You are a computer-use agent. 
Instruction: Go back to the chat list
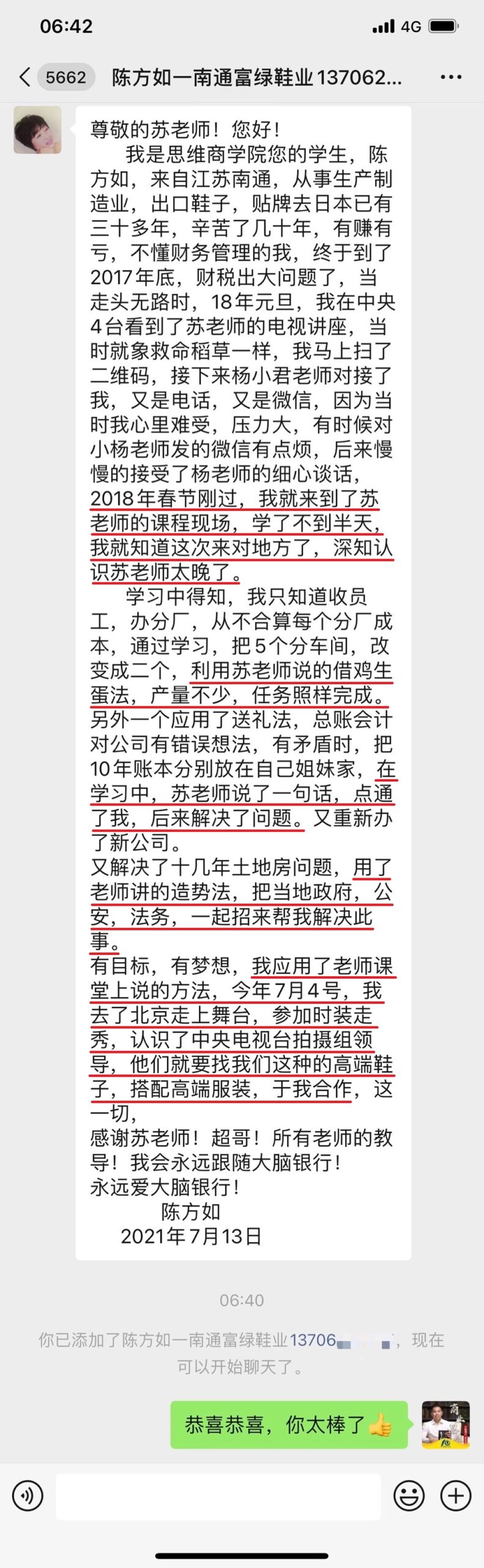point(25,77)
